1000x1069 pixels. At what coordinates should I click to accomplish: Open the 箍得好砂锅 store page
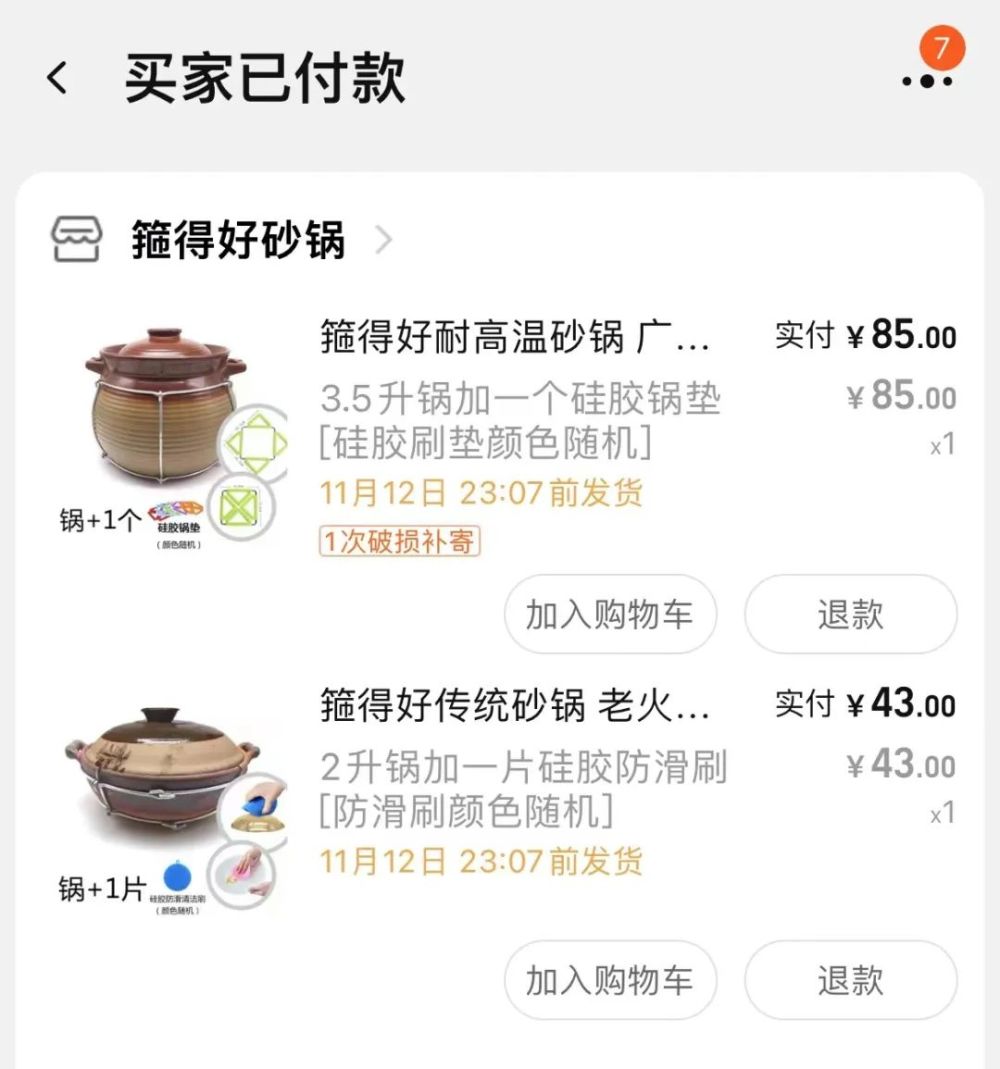pos(238,241)
